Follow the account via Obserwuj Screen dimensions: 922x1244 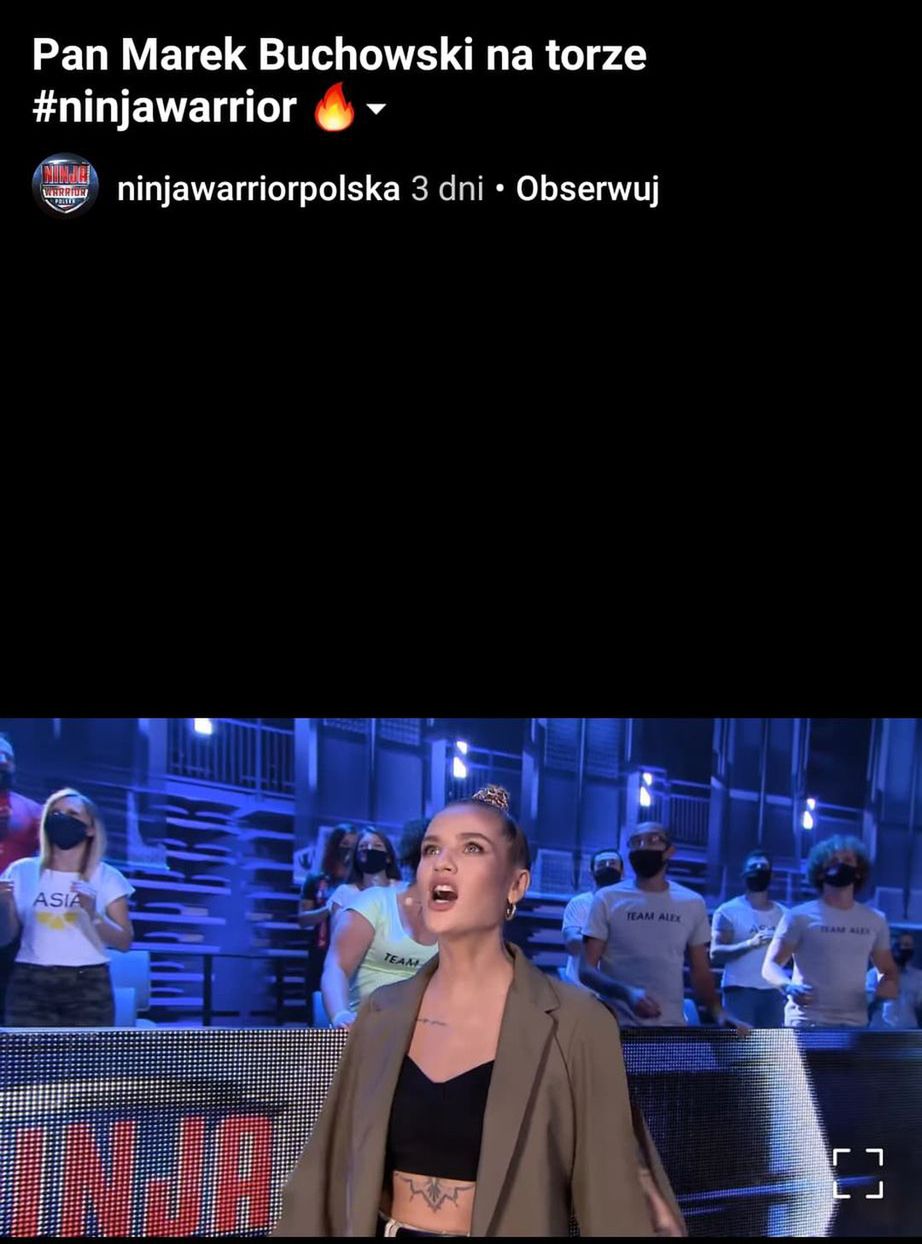tap(587, 189)
